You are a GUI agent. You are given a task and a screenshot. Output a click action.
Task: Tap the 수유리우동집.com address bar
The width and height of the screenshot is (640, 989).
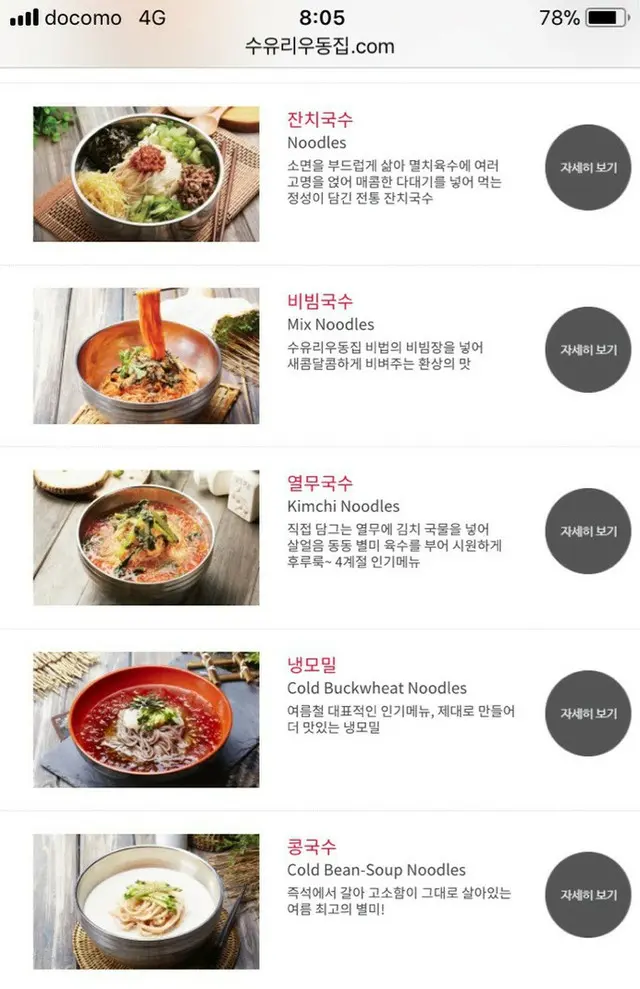(x=320, y=46)
